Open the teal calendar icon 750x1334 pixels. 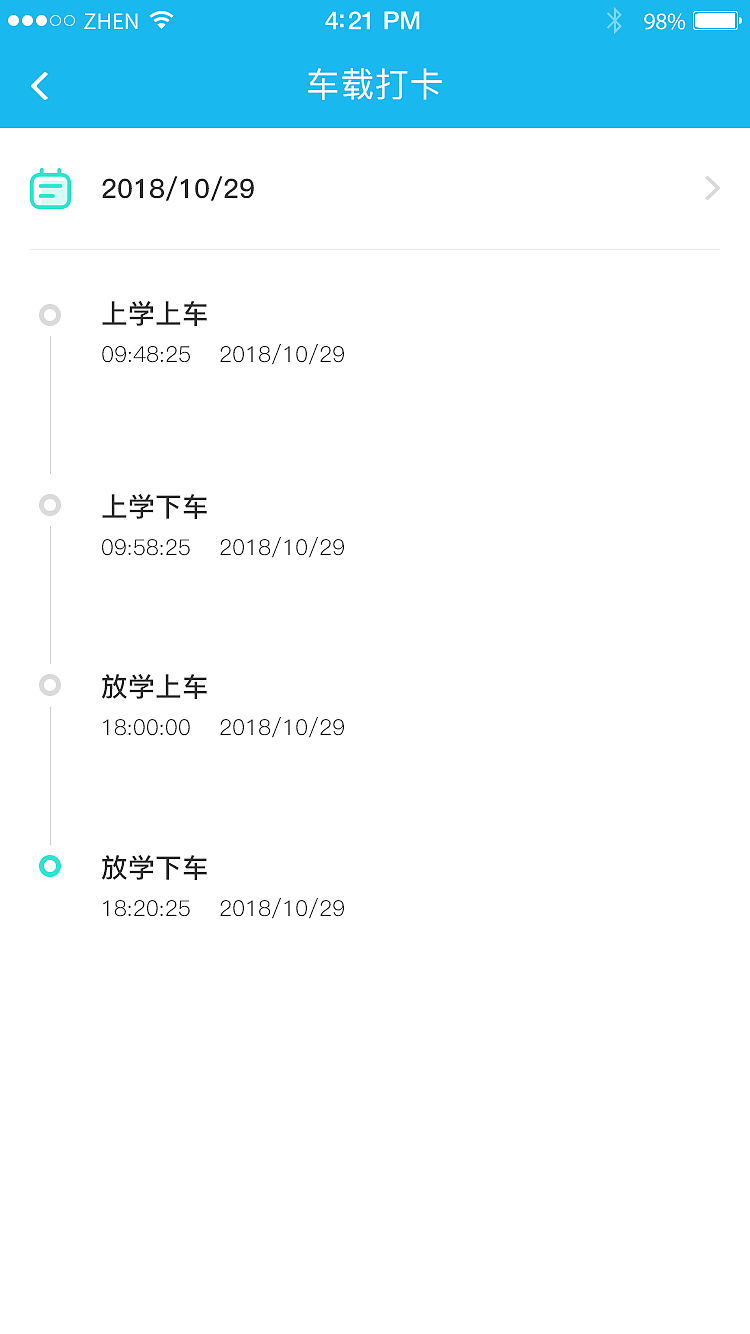pos(52,188)
